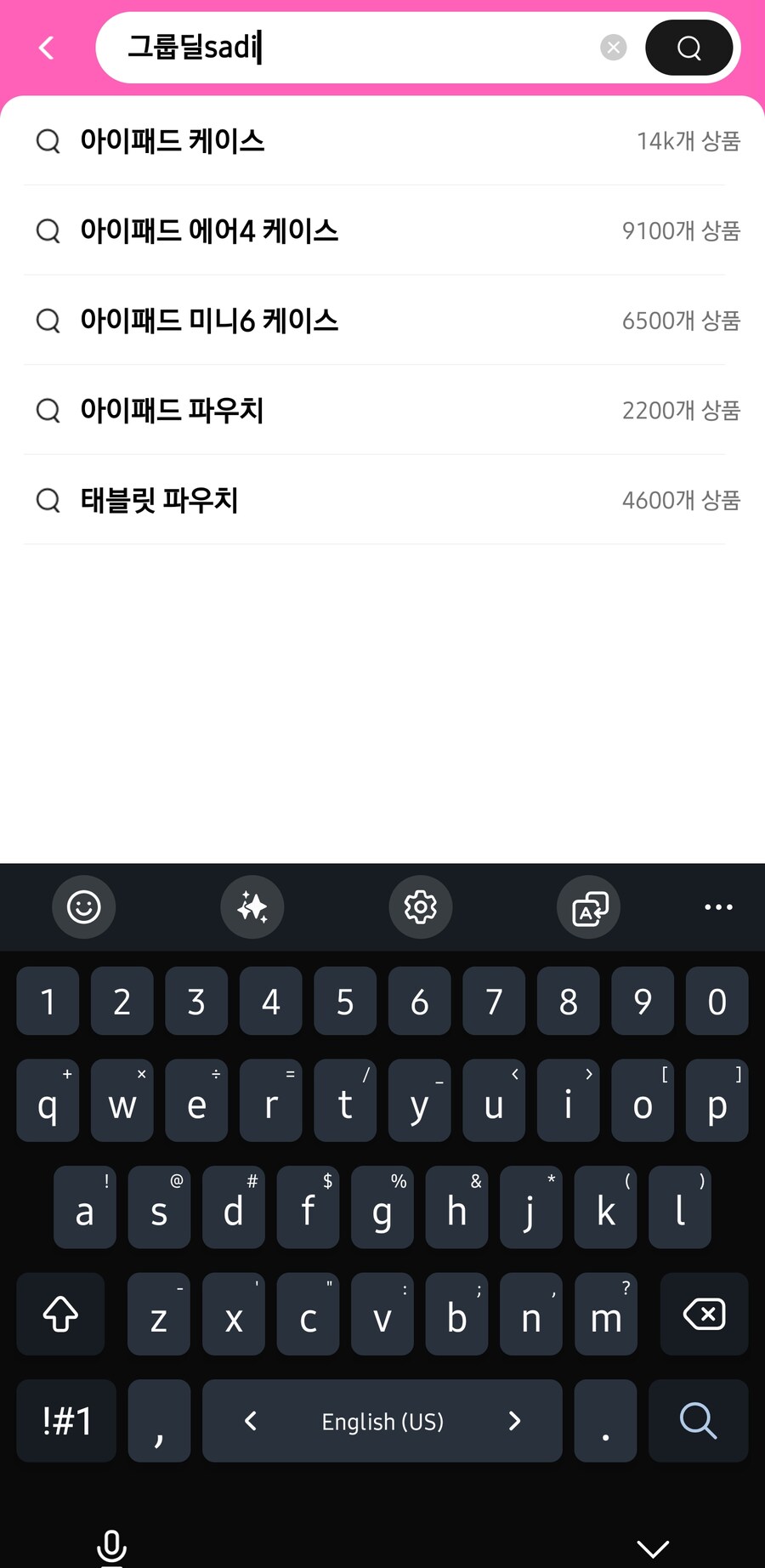Go back with the left arrow at top
765x1568 pixels.
(46, 48)
